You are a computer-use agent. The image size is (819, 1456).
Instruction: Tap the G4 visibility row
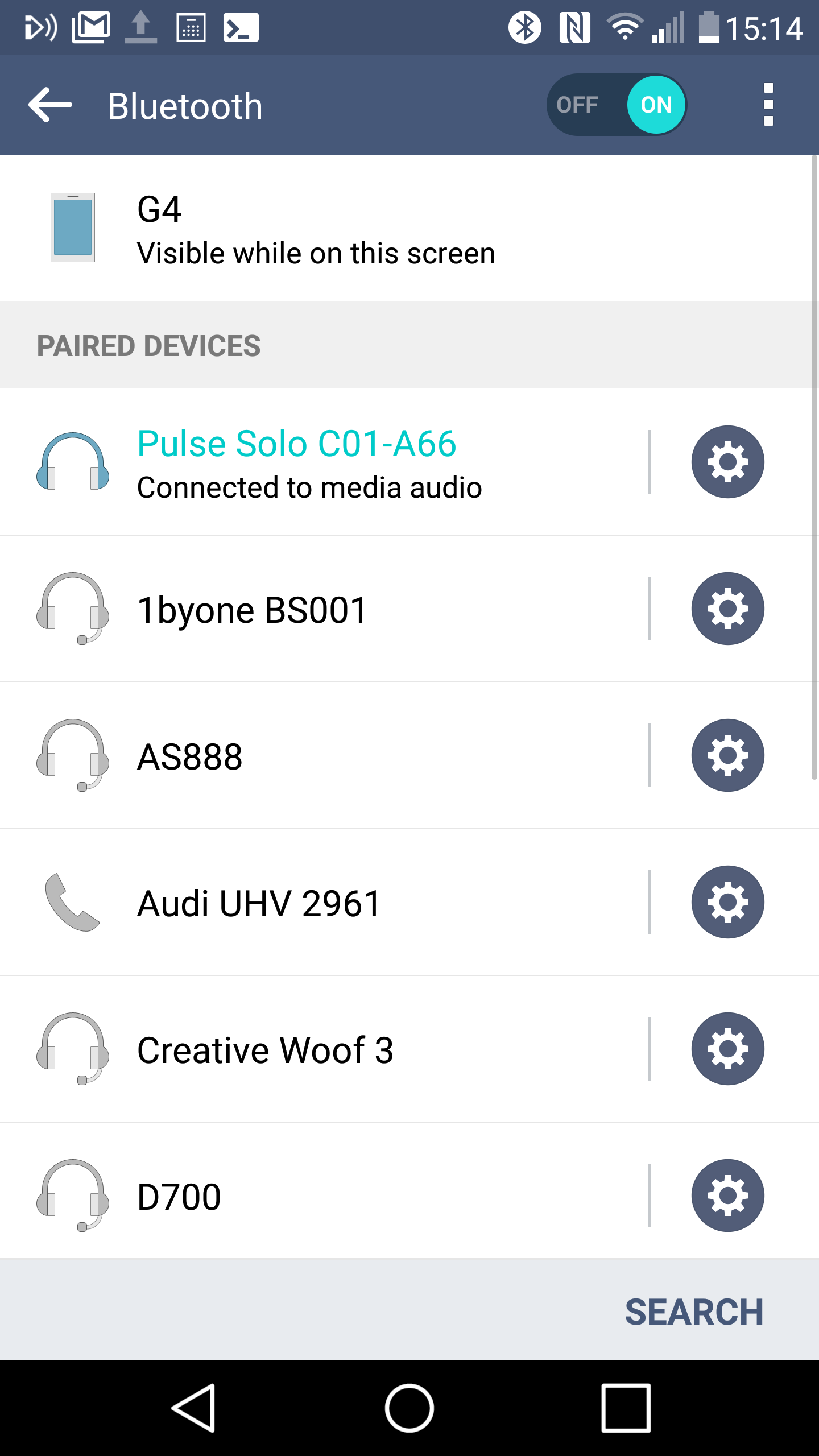[x=405, y=228]
